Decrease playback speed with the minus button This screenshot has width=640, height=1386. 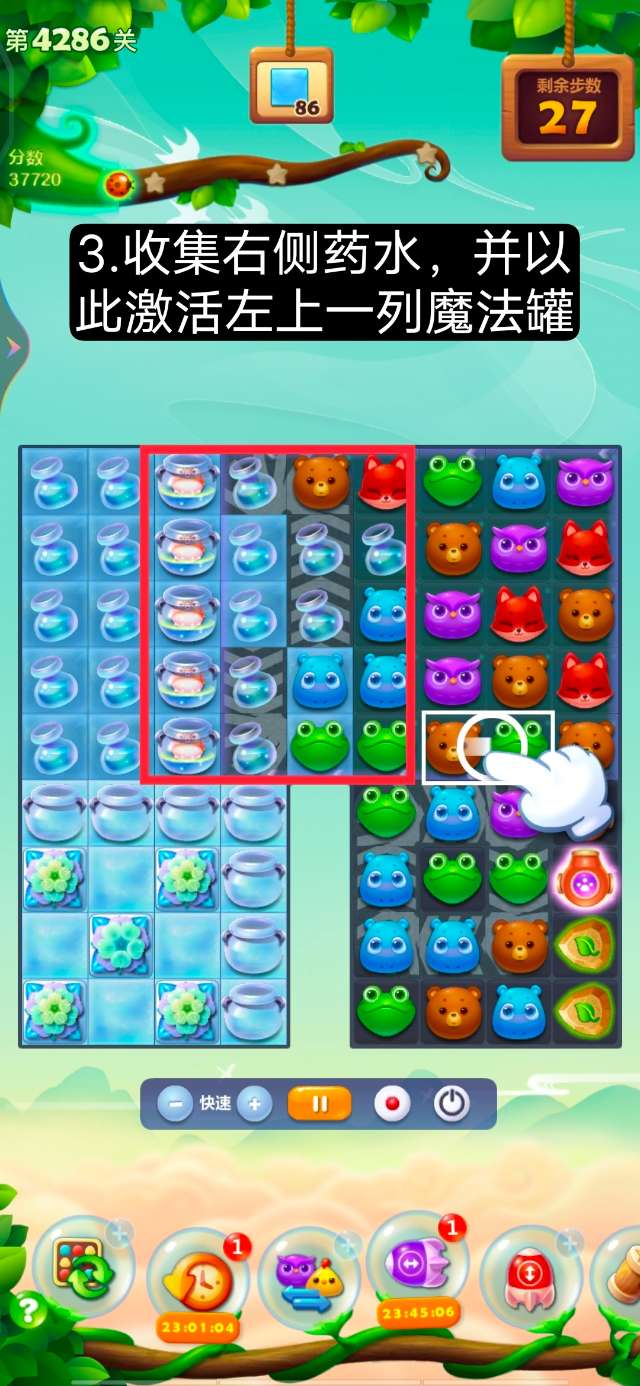click(x=176, y=1104)
